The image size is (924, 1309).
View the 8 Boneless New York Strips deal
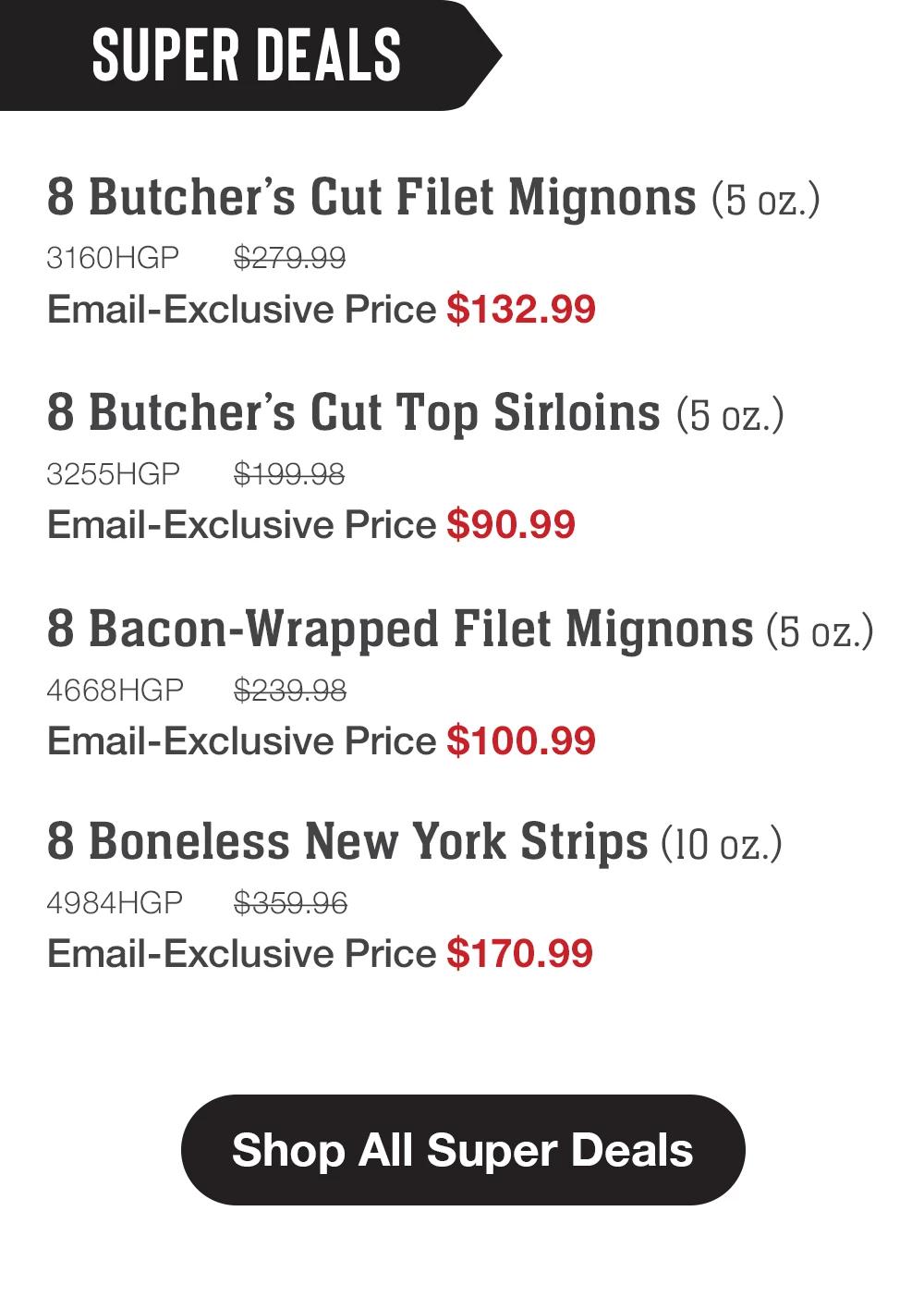(346, 842)
